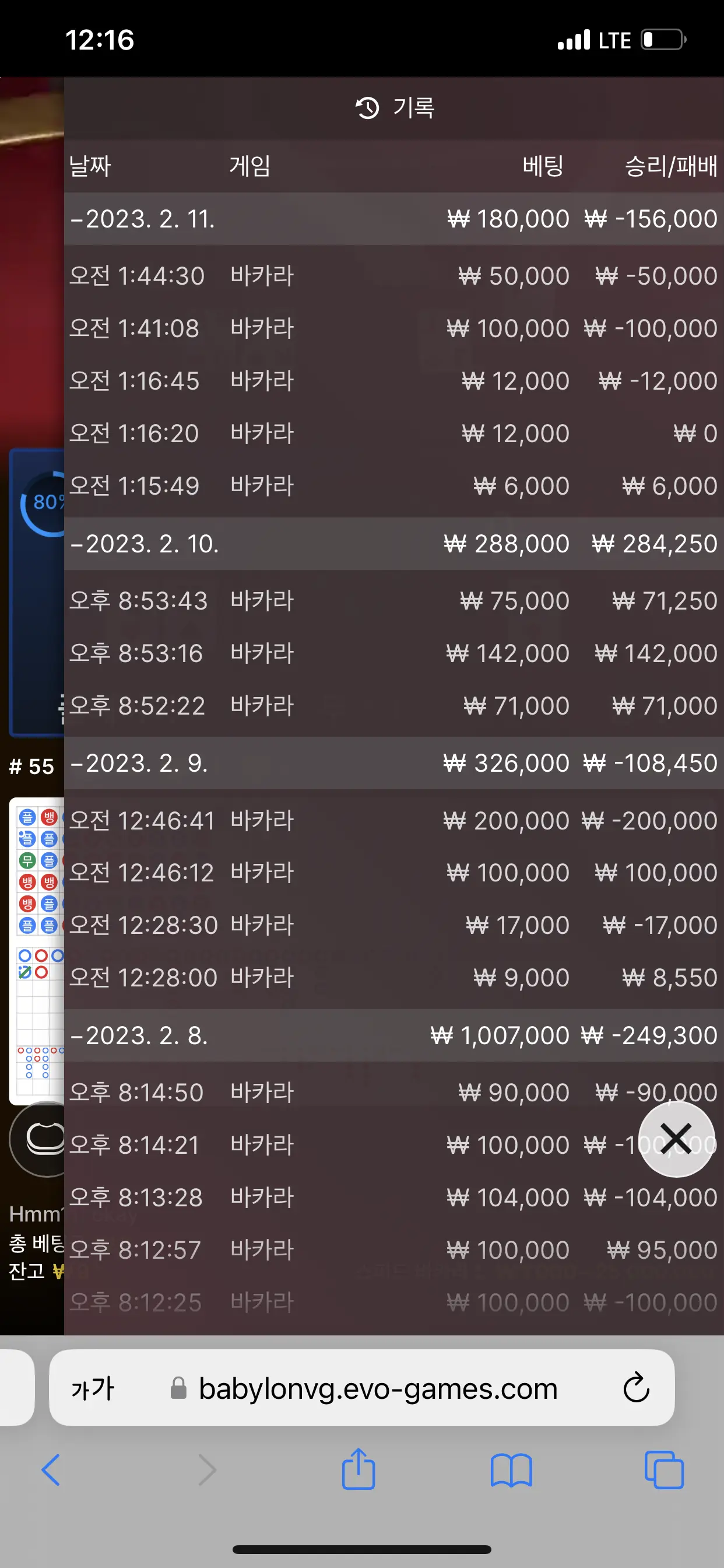The width and height of the screenshot is (724, 1568).
Task: Show all open Safari tabs
Action: 664,1470
